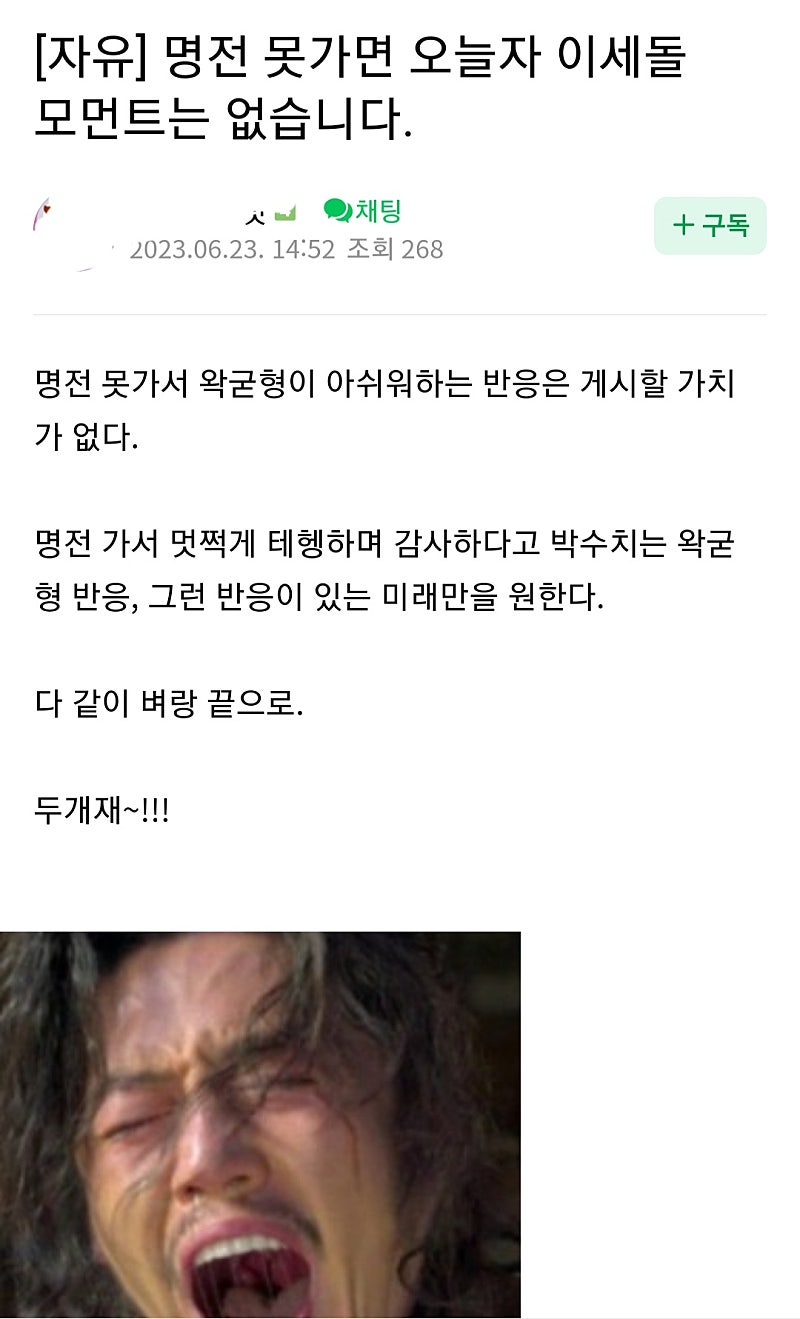
Task: View the screaming face image full size
Action: click(x=260, y=1125)
